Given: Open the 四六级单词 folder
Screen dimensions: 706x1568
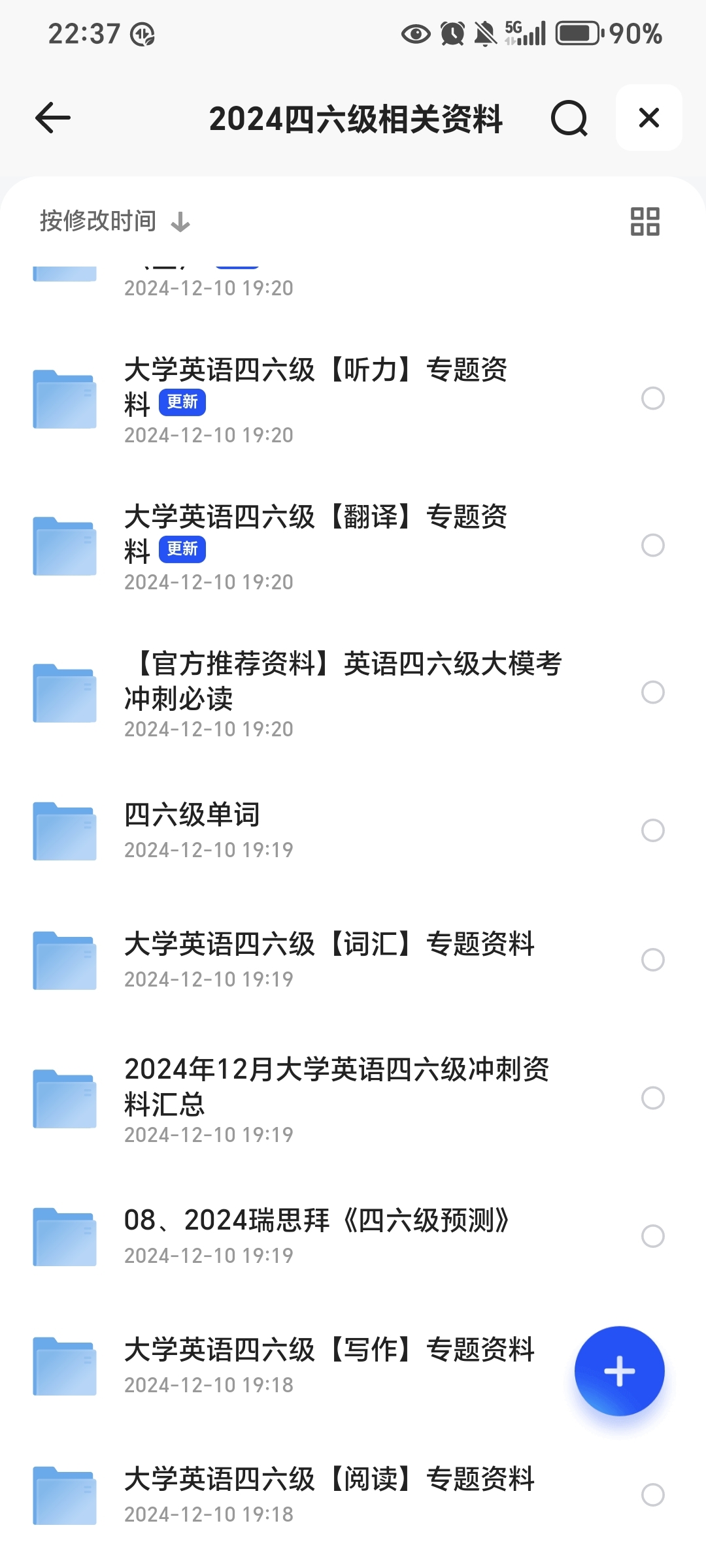Looking at the screenshot, I should tap(192, 815).
